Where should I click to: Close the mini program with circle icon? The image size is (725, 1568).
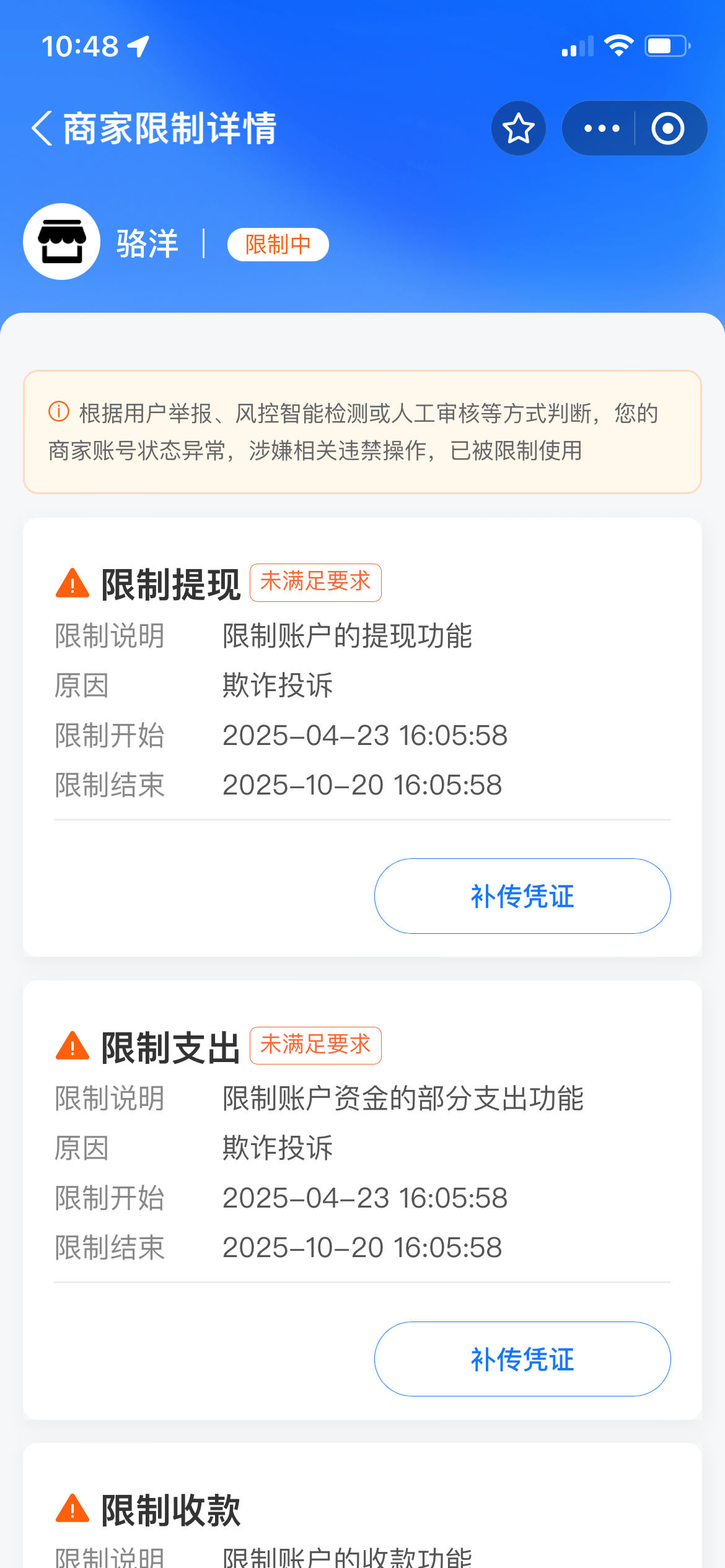click(x=668, y=128)
